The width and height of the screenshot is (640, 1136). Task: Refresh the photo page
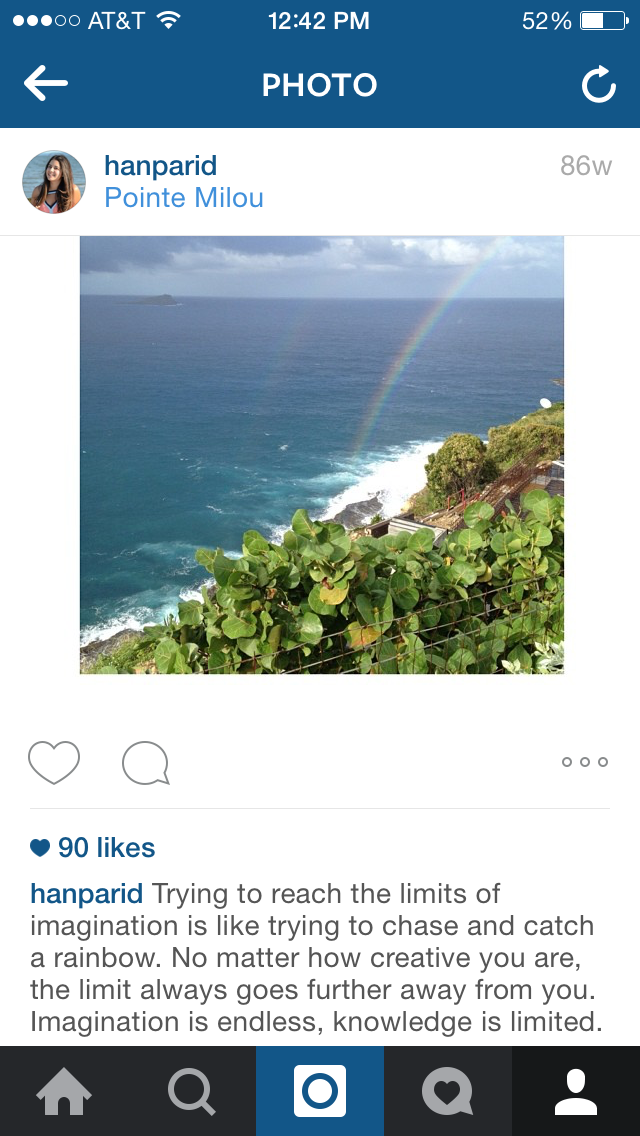[598, 86]
